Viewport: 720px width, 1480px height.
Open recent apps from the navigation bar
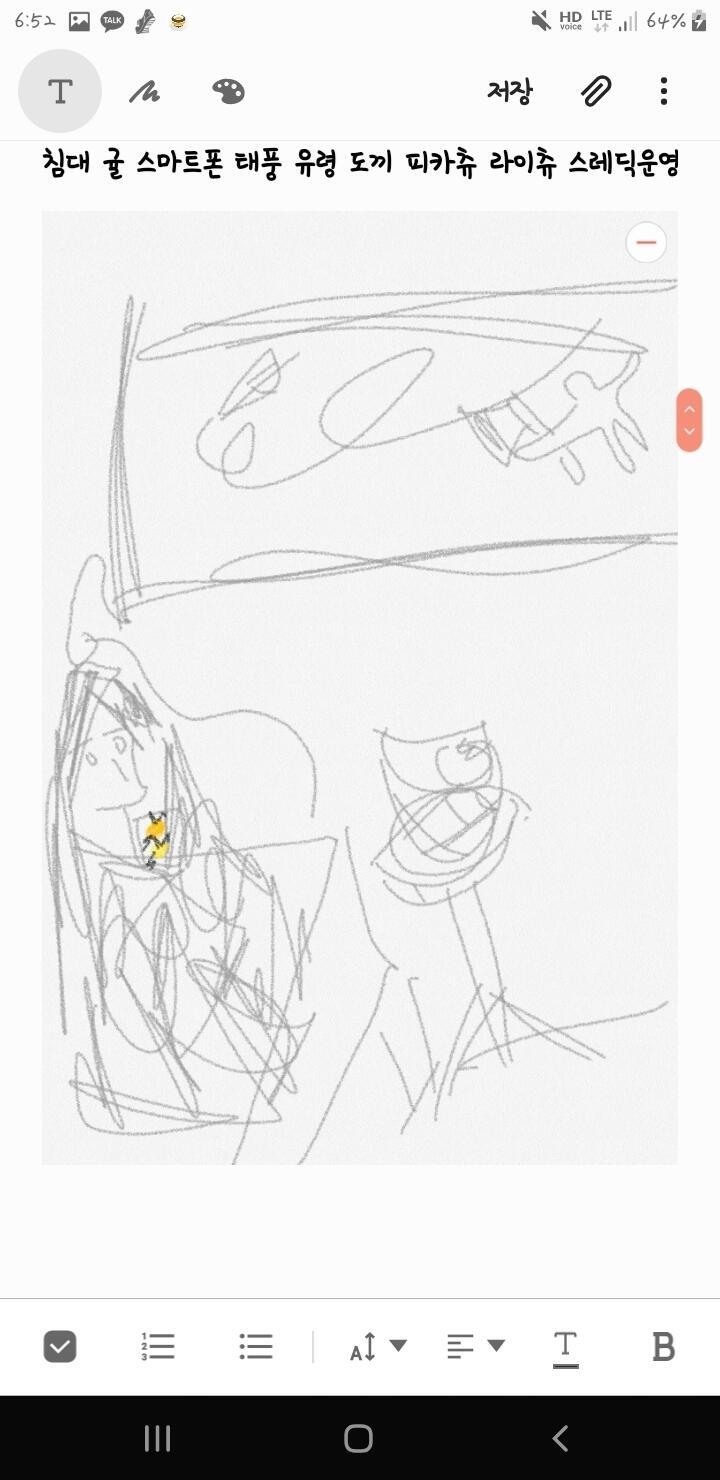pyautogui.click(x=158, y=1438)
